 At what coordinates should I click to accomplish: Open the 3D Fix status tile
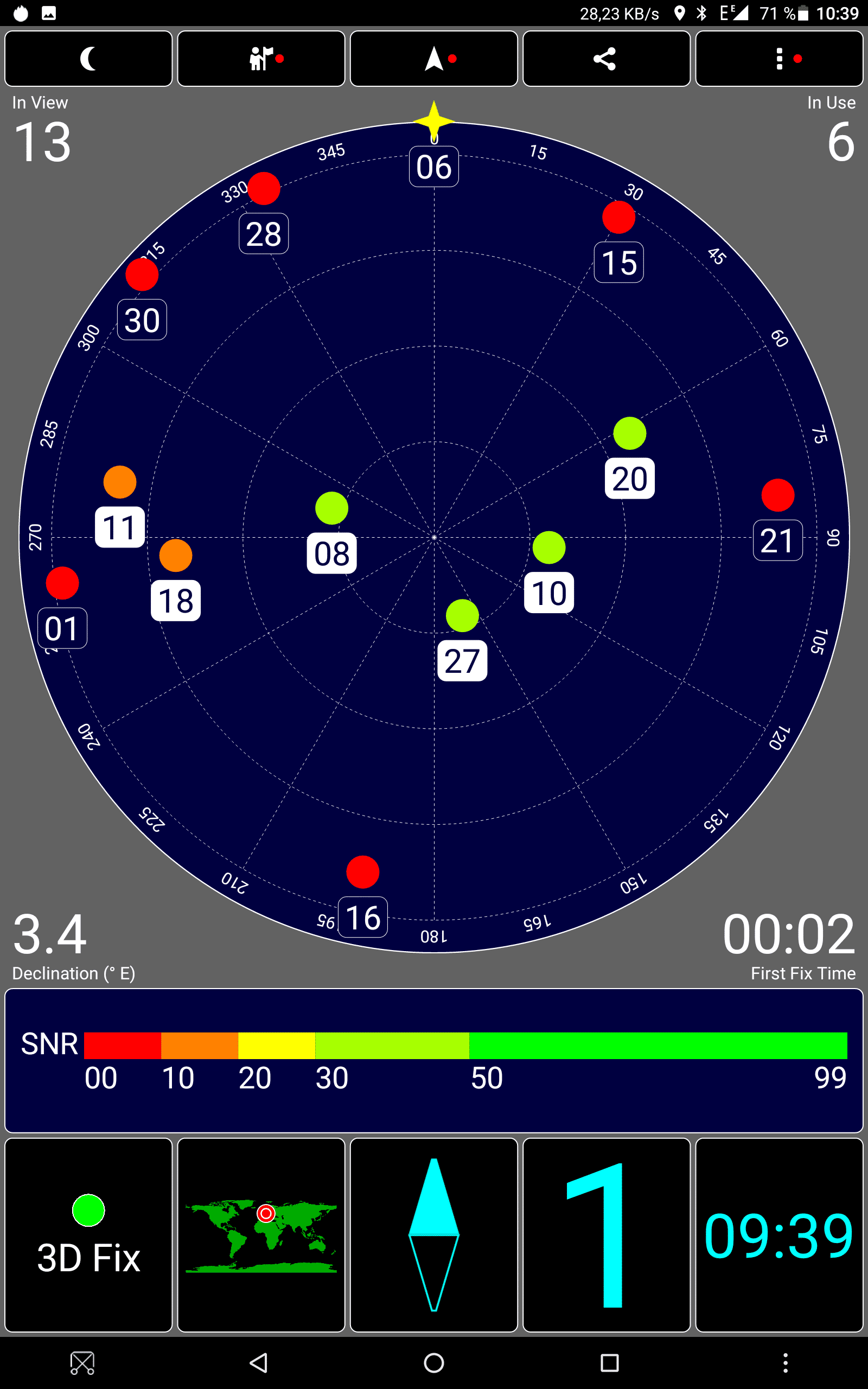pos(88,1234)
